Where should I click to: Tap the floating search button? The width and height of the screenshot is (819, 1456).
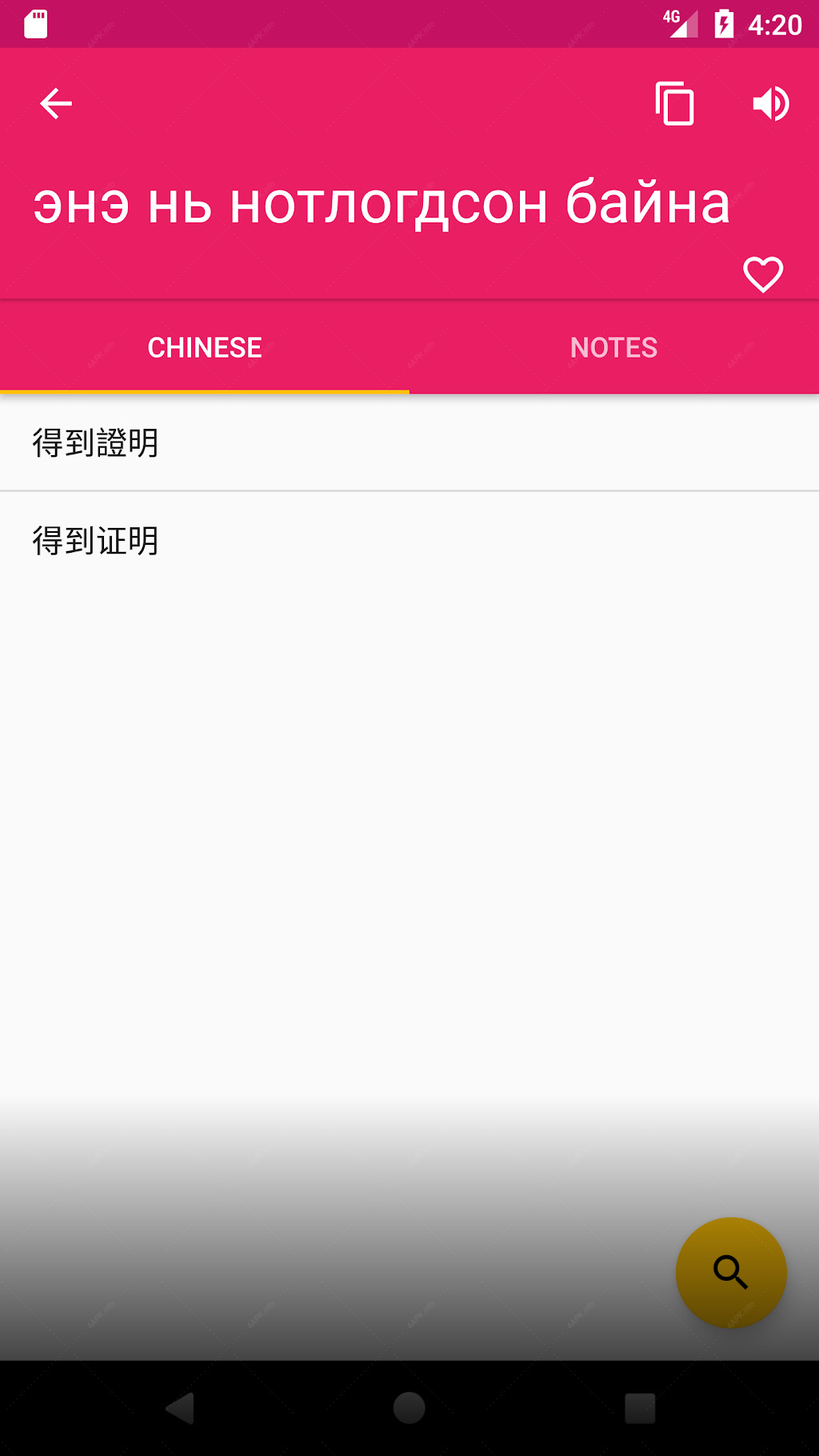731,1272
